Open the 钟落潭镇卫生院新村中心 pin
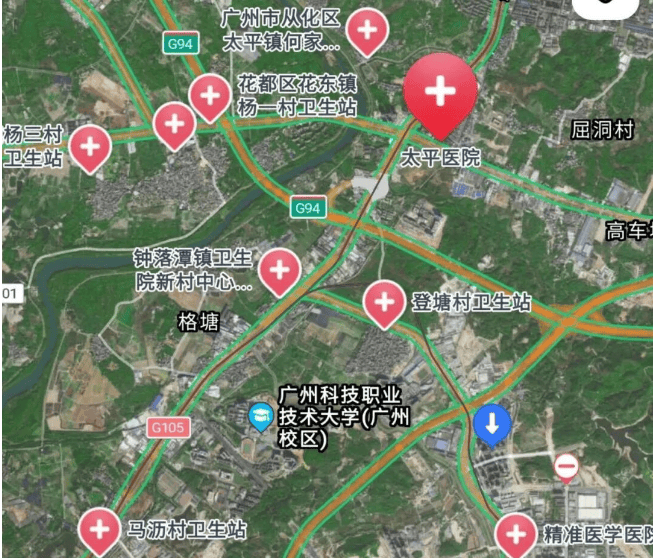656x558 pixels. pyautogui.click(x=280, y=270)
